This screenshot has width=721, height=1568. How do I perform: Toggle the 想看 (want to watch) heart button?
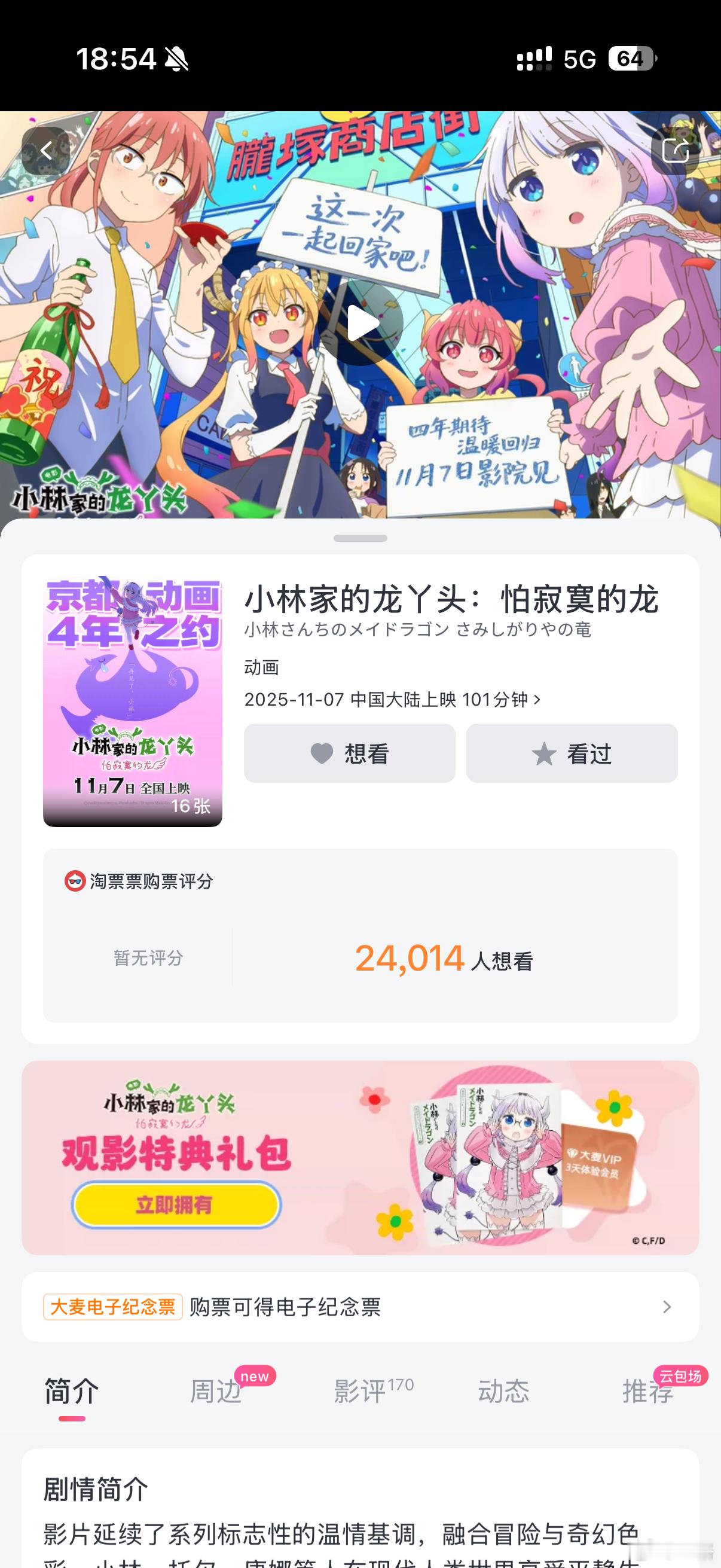click(x=350, y=754)
